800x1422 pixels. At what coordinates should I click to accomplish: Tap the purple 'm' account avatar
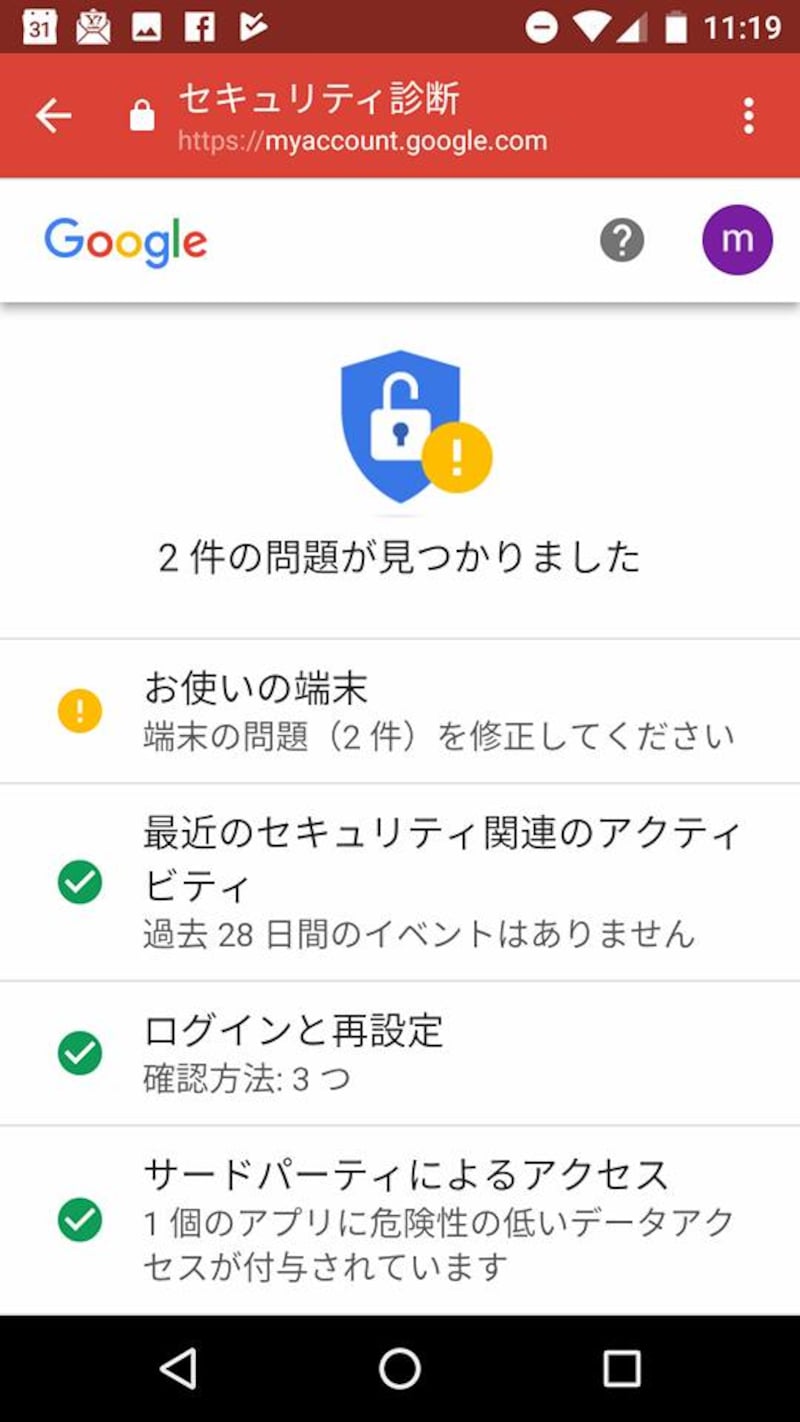click(x=738, y=240)
